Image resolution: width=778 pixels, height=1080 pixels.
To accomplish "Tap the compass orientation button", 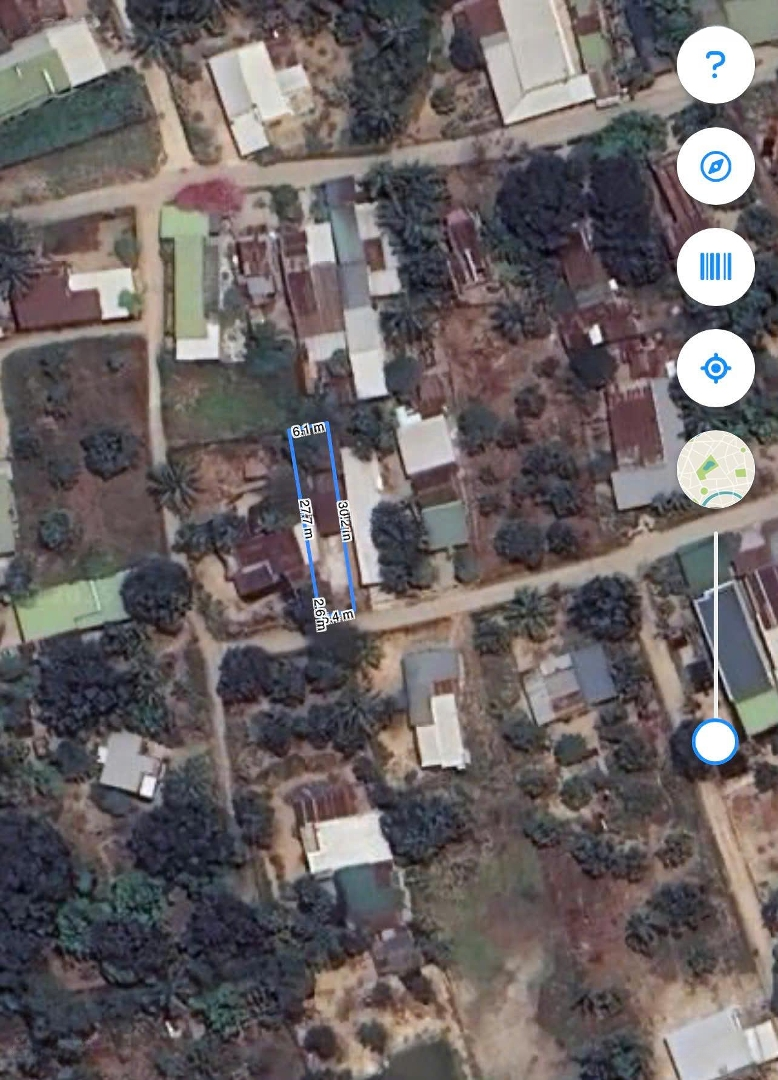I will [x=715, y=166].
